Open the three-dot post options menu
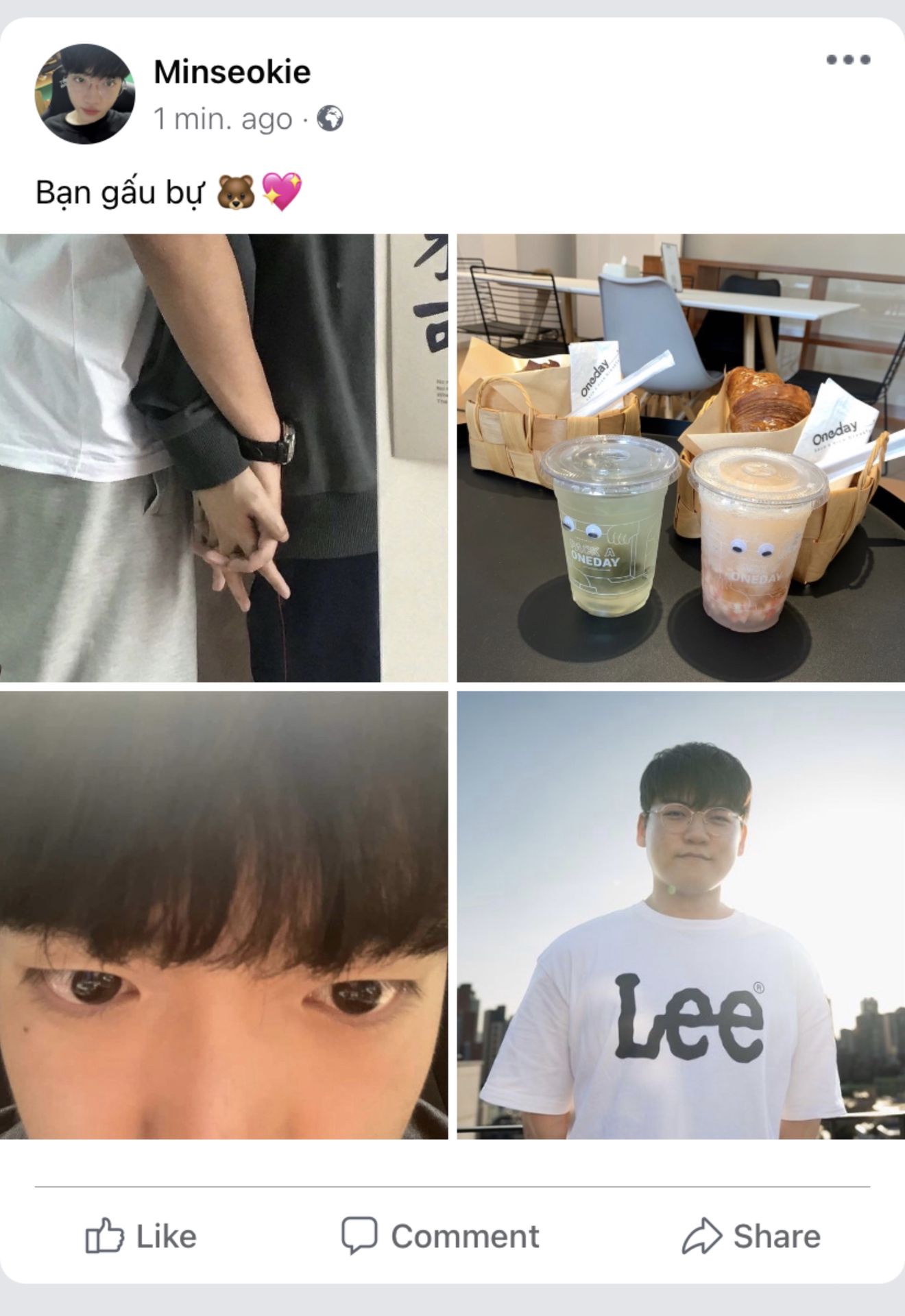 click(x=848, y=60)
